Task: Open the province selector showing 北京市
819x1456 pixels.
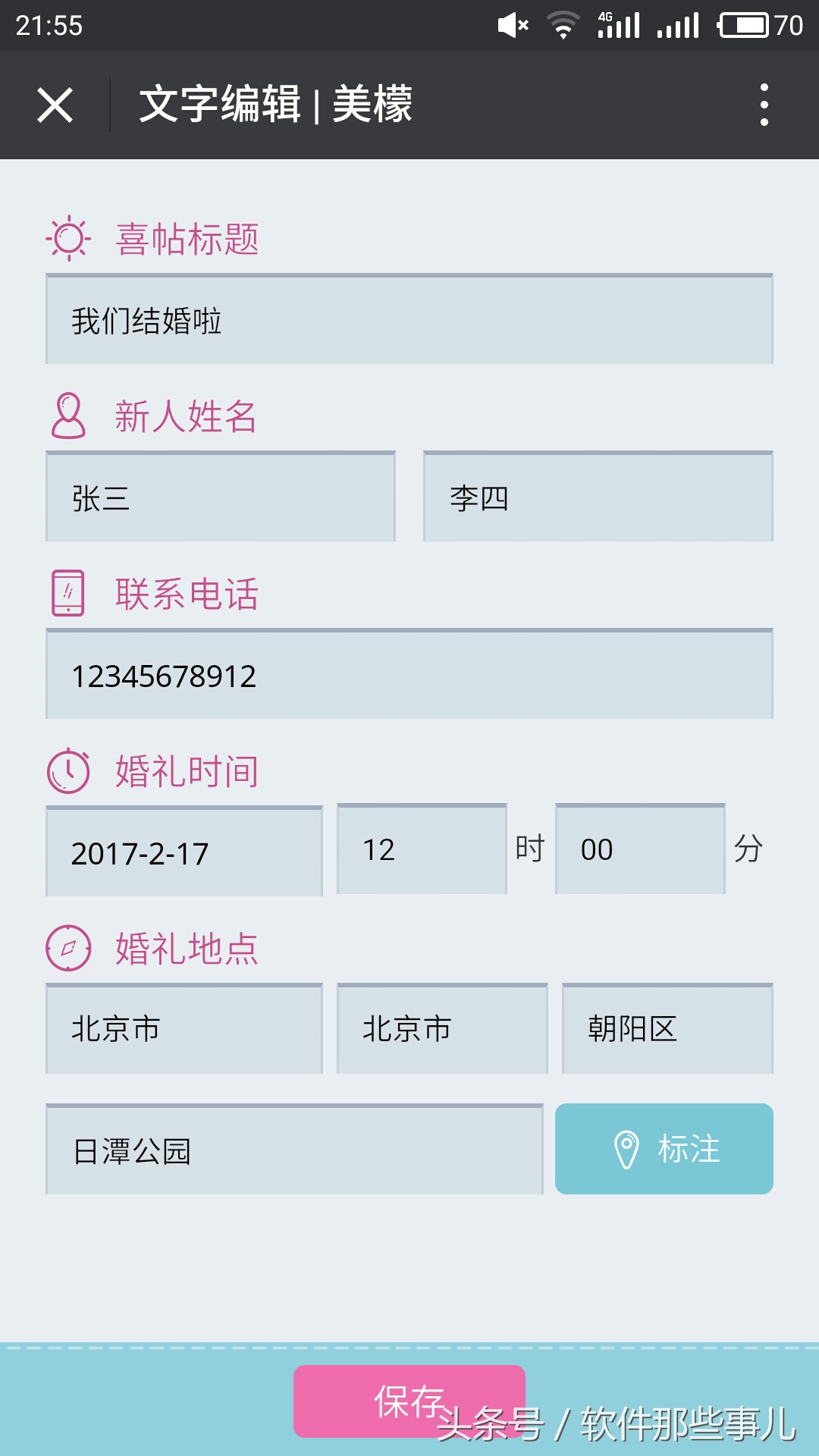Action: click(184, 1028)
